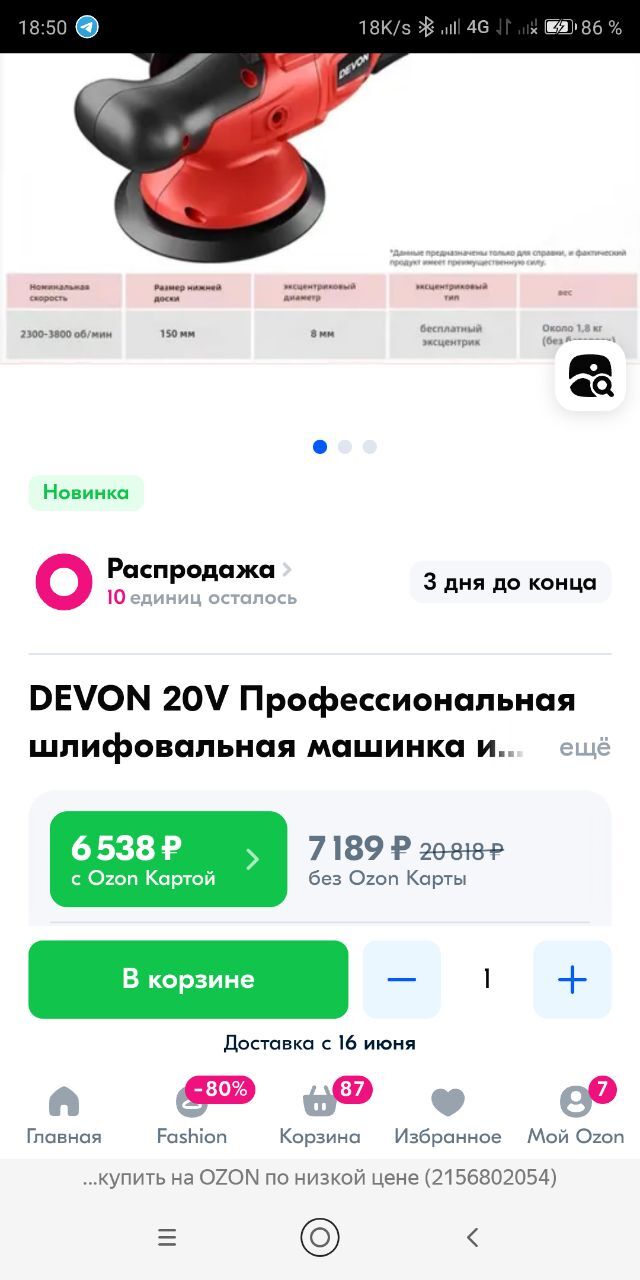
Task: Go back with the system back button
Action: point(472,1238)
